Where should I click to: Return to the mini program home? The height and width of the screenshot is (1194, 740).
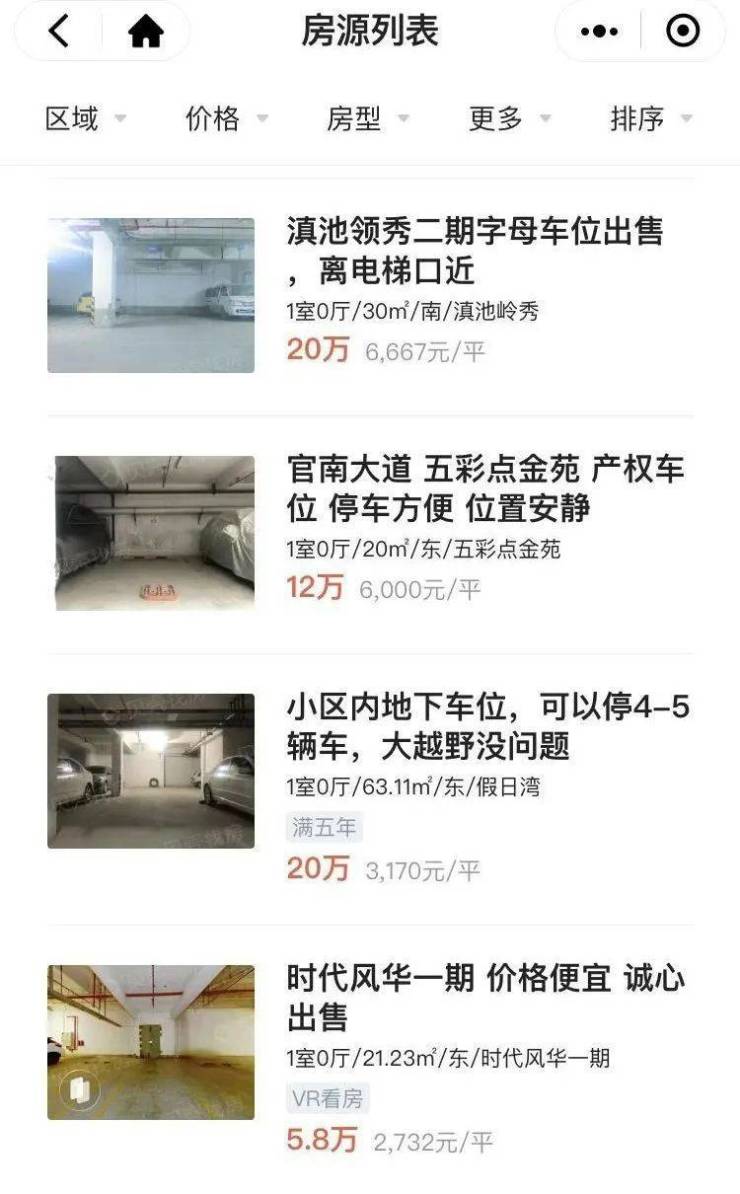[145, 32]
